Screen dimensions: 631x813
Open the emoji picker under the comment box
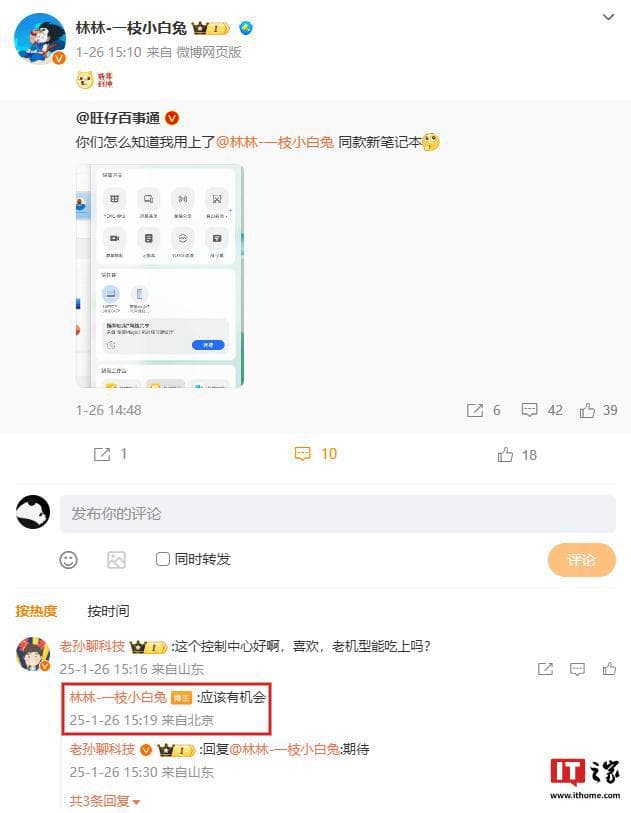pos(69,560)
